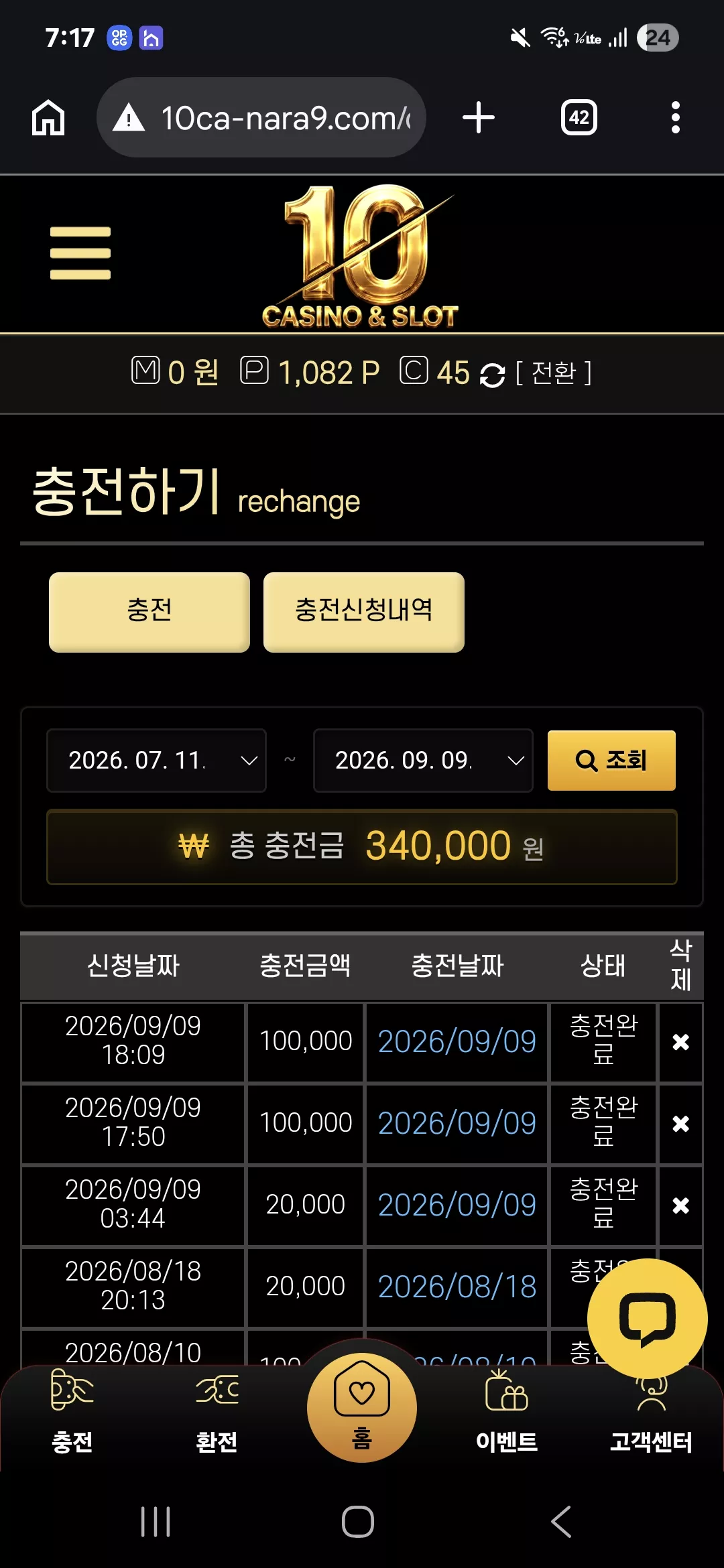Viewport: 724px width, 1568px height.
Task: Open the 이벤트 tab
Action: tap(507, 1411)
